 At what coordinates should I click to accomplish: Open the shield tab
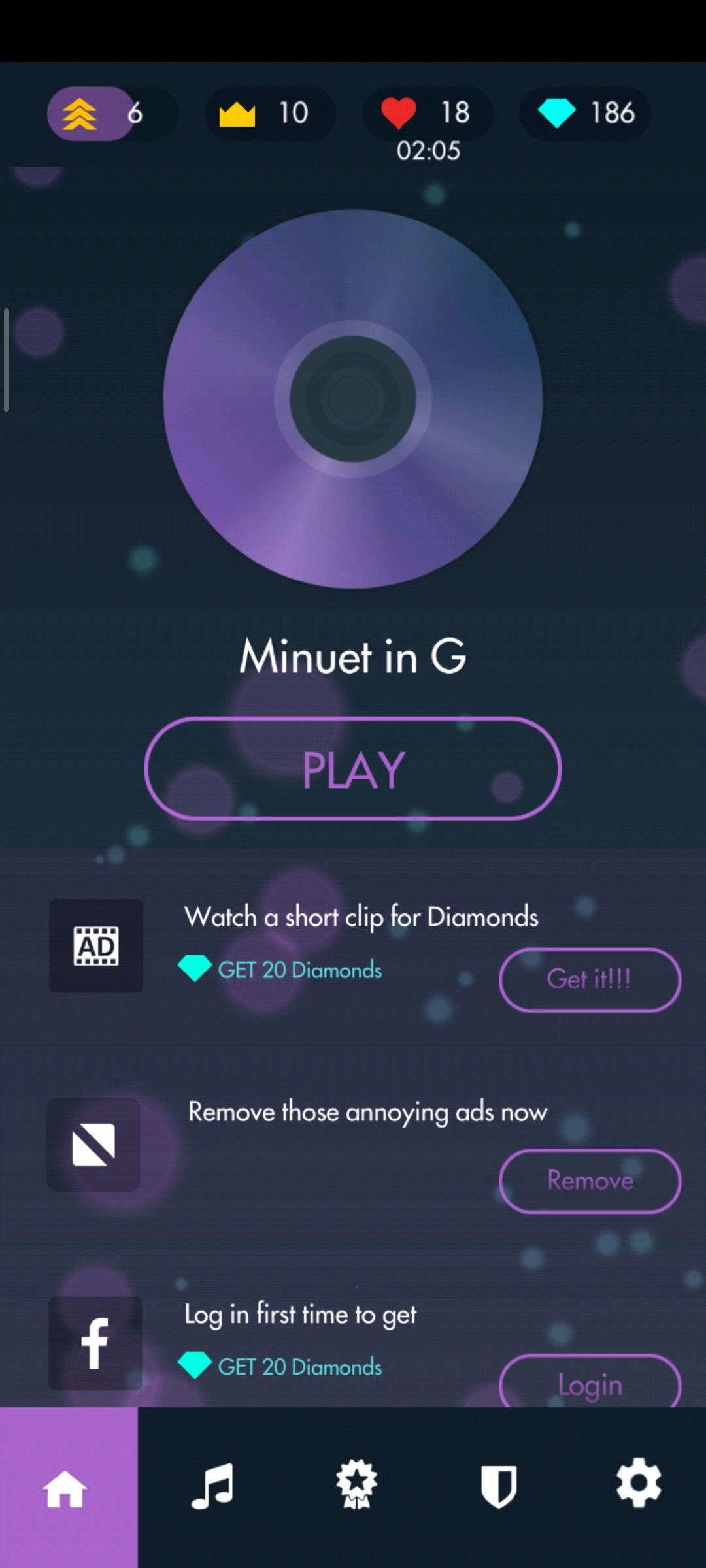coord(499,1486)
